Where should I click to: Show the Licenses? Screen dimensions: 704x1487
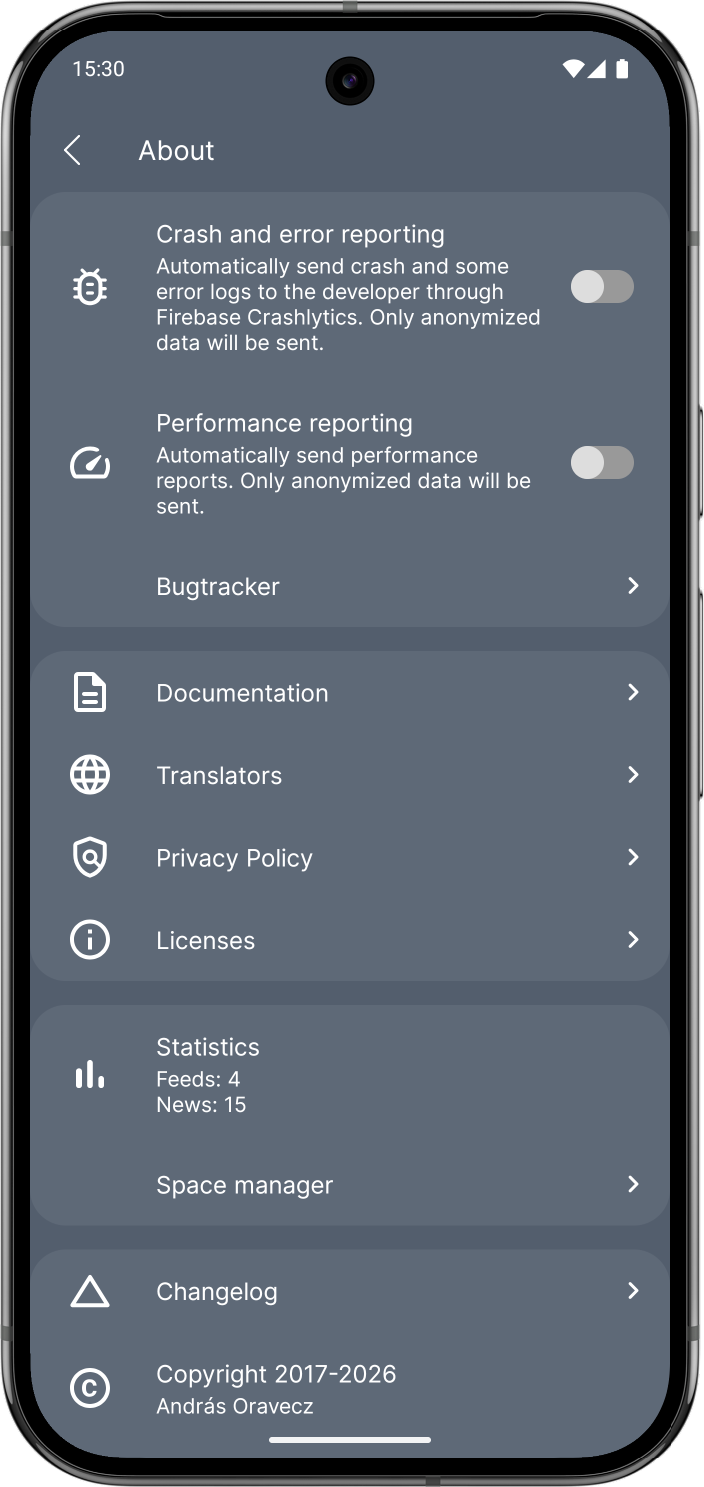click(350, 940)
